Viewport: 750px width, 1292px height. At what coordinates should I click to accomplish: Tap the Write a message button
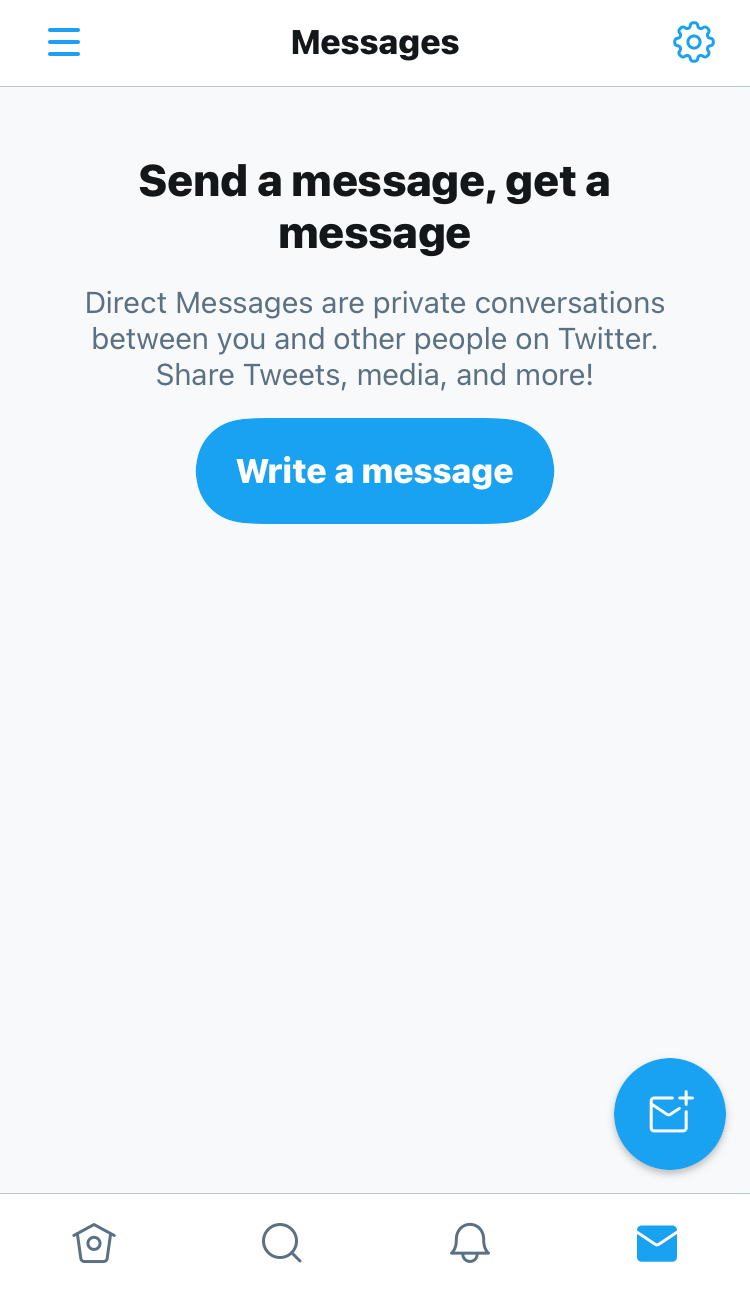[375, 471]
